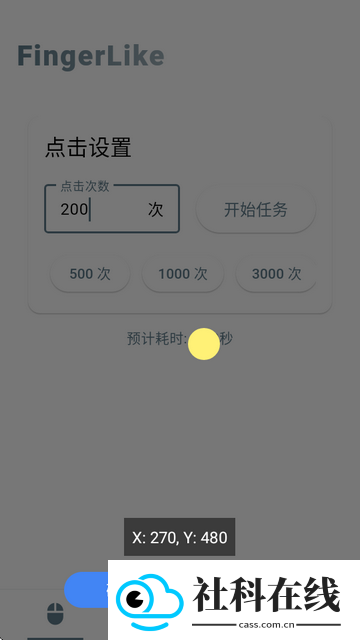Select the 500 次 preset chip

[x=90, y=274]
